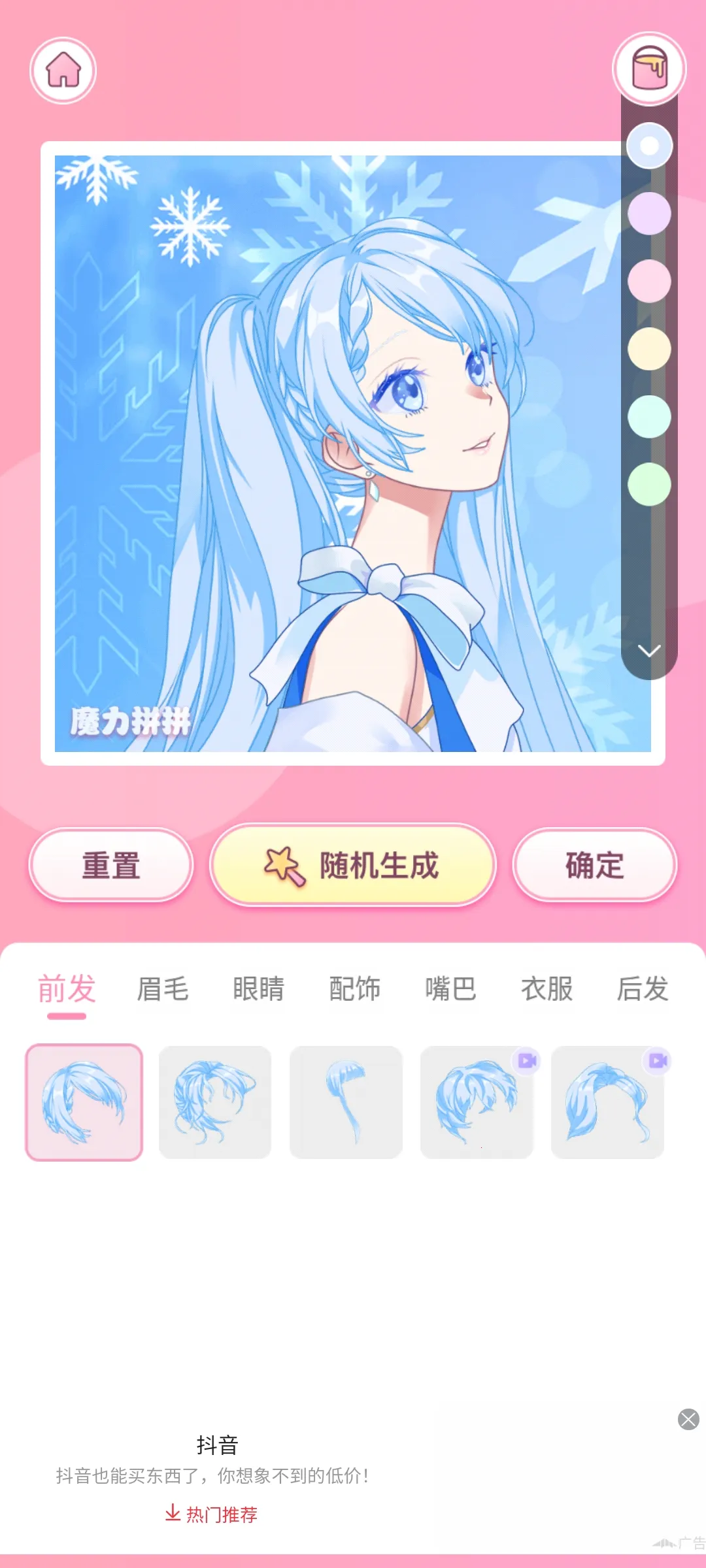Switch to the 眉毛 eyebrows tab

click(163, 989)
